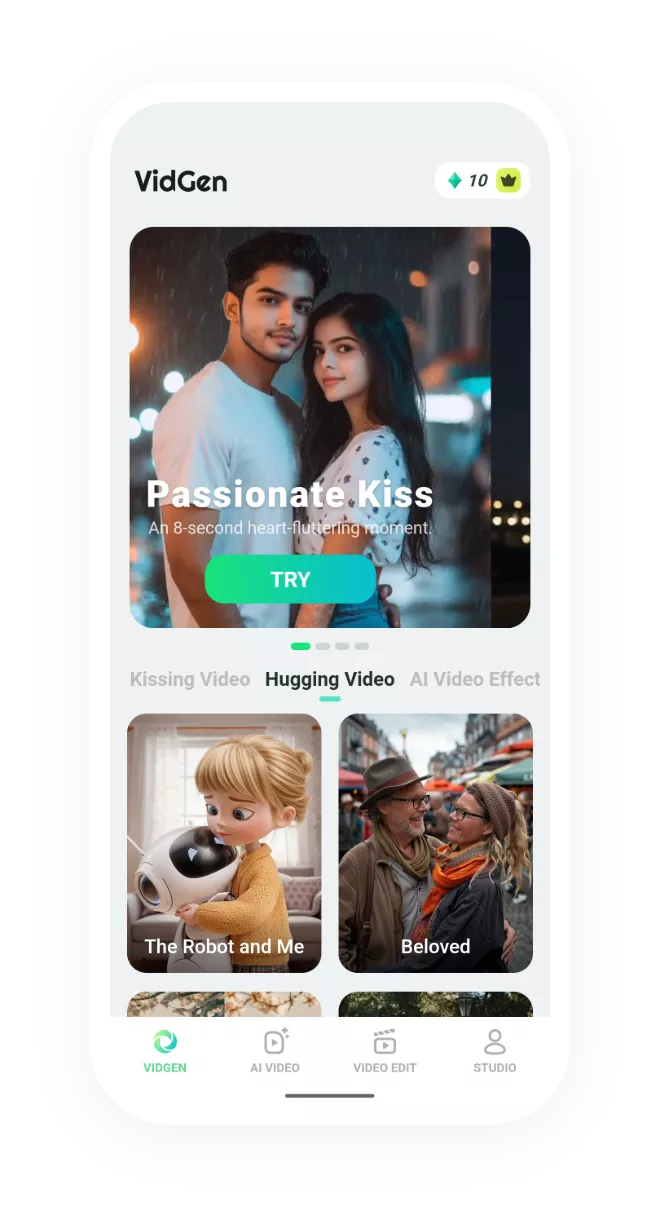Tap the banner page indicator dots

coord(330,646)
